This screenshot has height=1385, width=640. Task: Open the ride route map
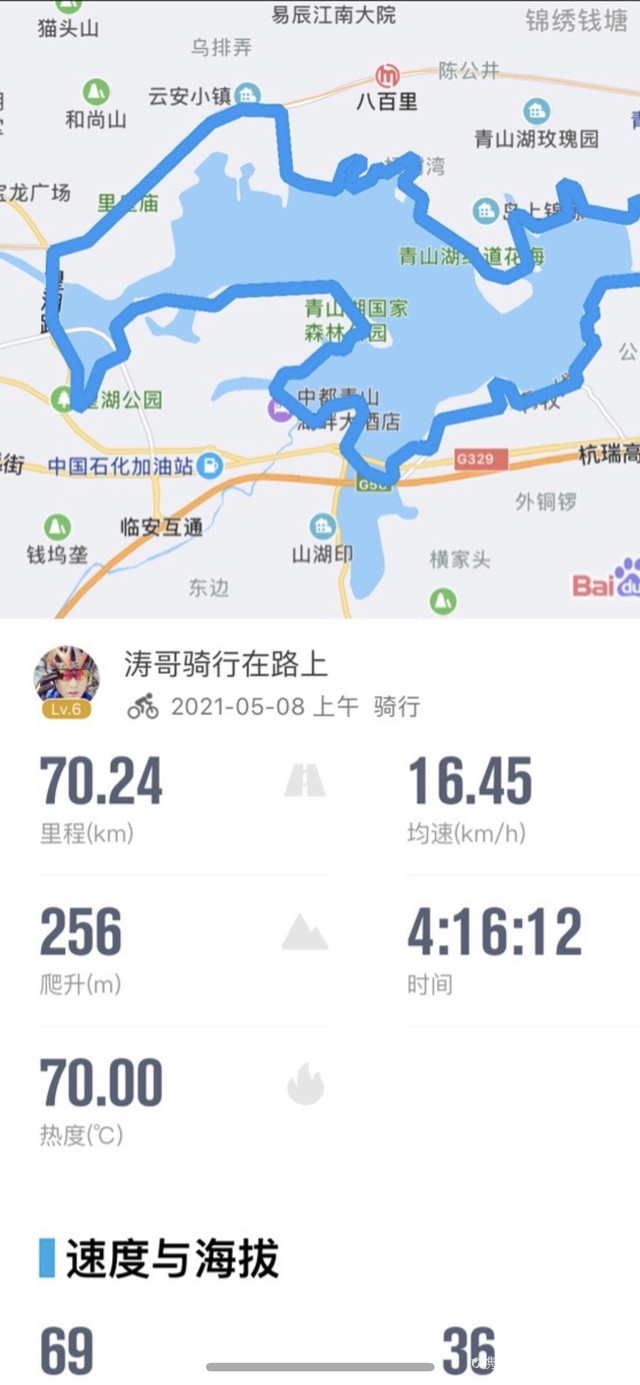[320, 310]
